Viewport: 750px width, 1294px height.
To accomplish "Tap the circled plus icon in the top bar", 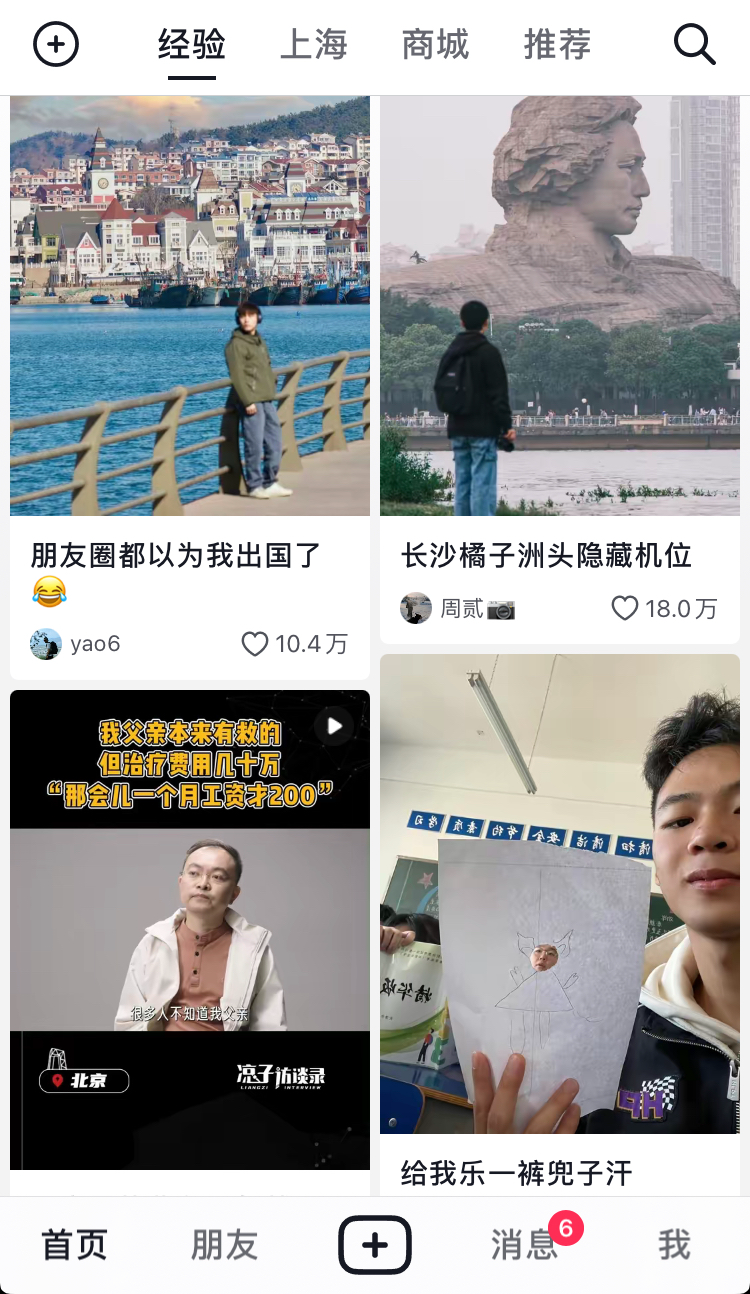I will pos(56,44).
